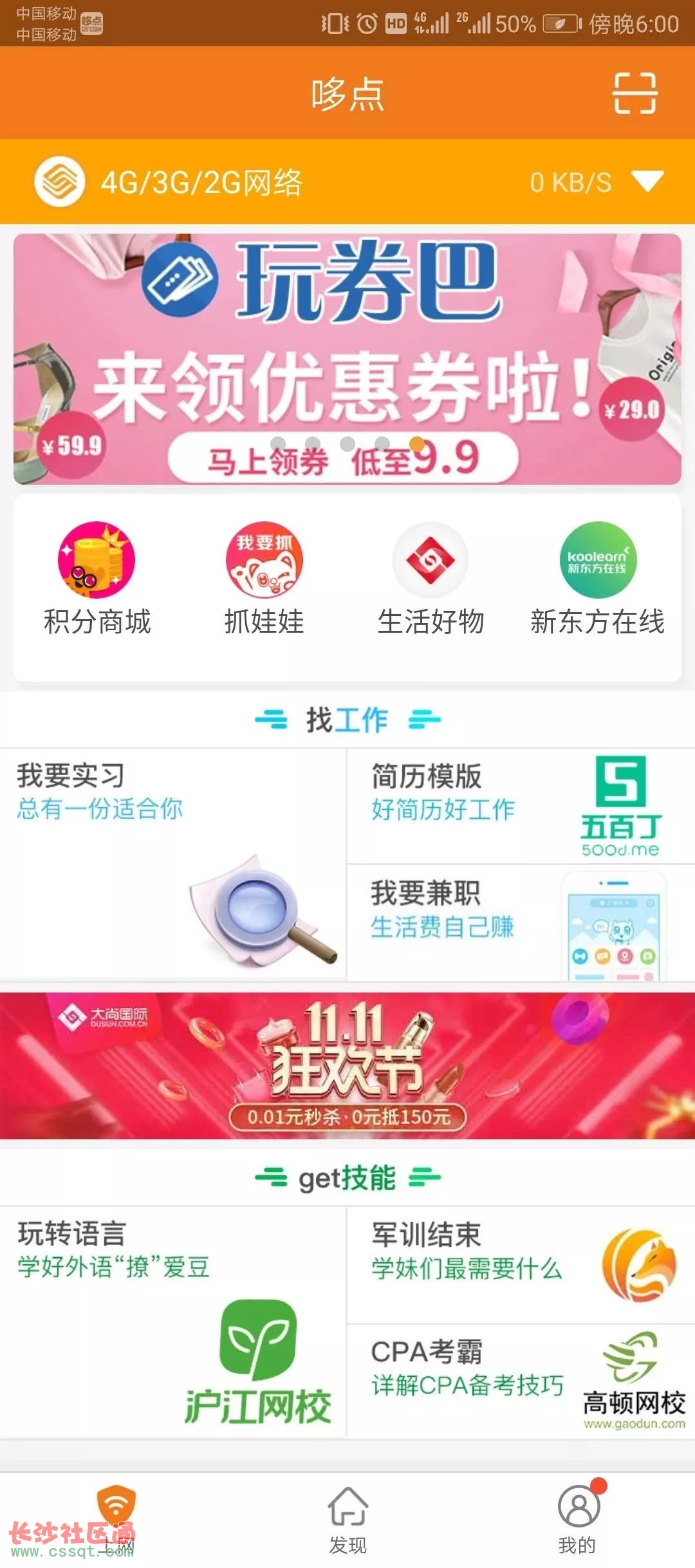Open the 玩转语言 沪江网校 card
Image resolution: width=695 pixels, height=1568 pixels.
point(172,1322)
